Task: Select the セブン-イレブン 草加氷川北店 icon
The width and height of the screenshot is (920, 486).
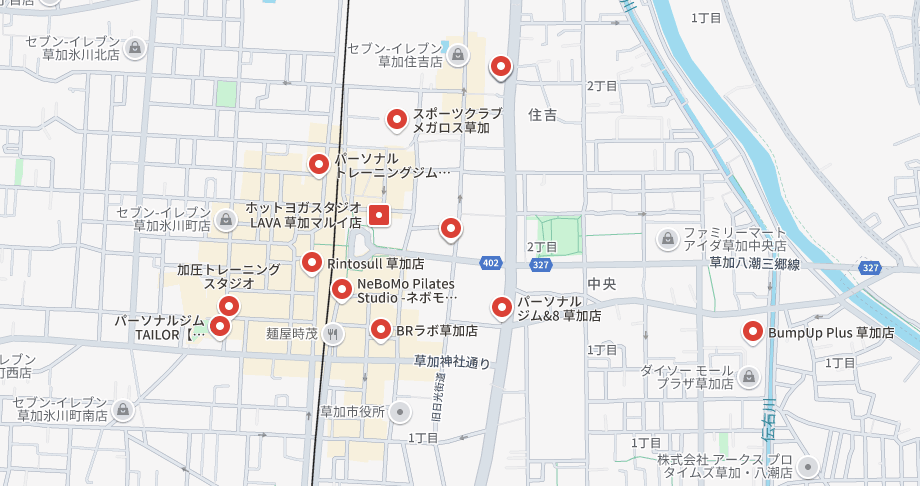Action: 135,48
